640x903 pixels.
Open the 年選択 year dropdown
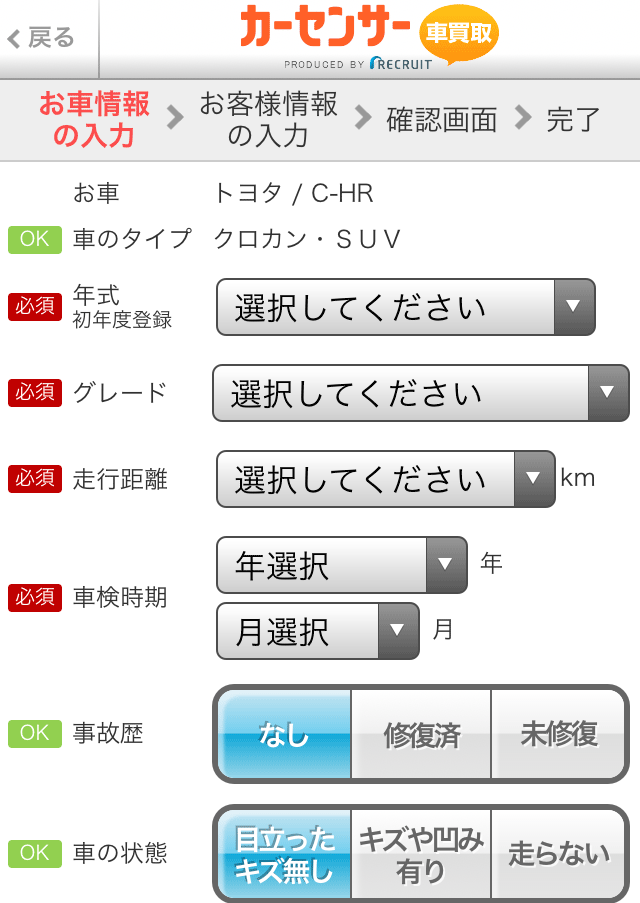(x=341, y=566)
